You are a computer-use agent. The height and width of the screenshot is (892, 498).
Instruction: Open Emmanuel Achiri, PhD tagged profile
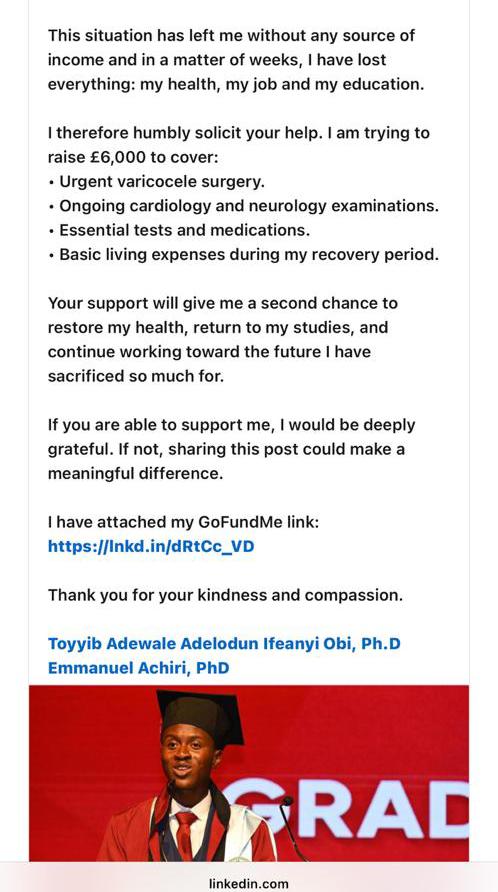[138, 668]
